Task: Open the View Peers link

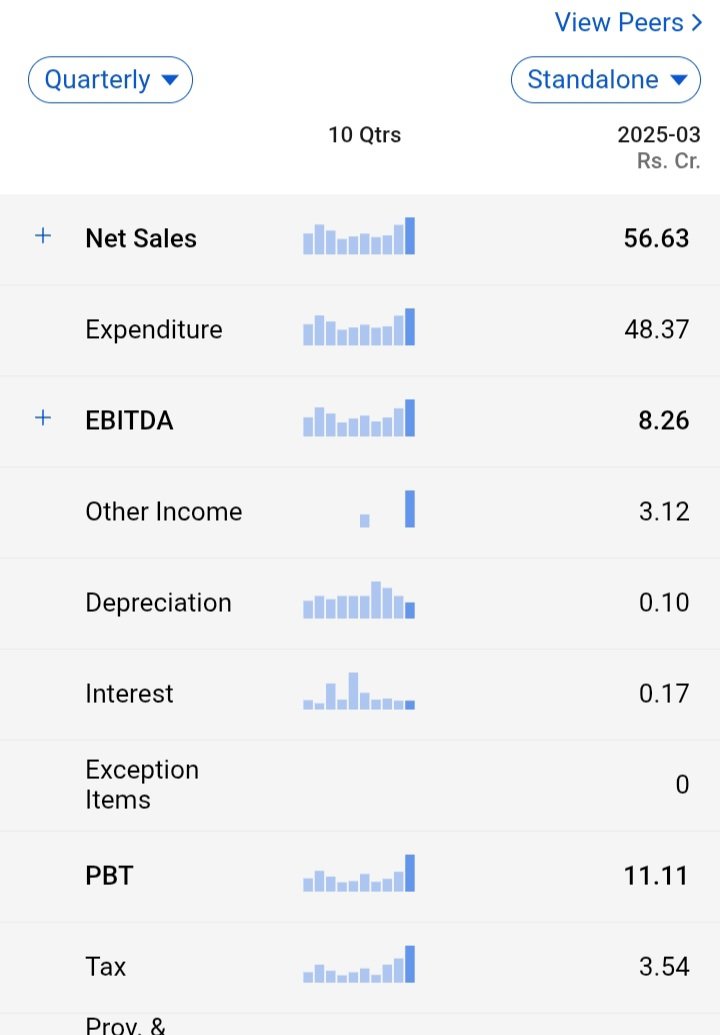Action: pyautogui.click(x=628, y=22)
